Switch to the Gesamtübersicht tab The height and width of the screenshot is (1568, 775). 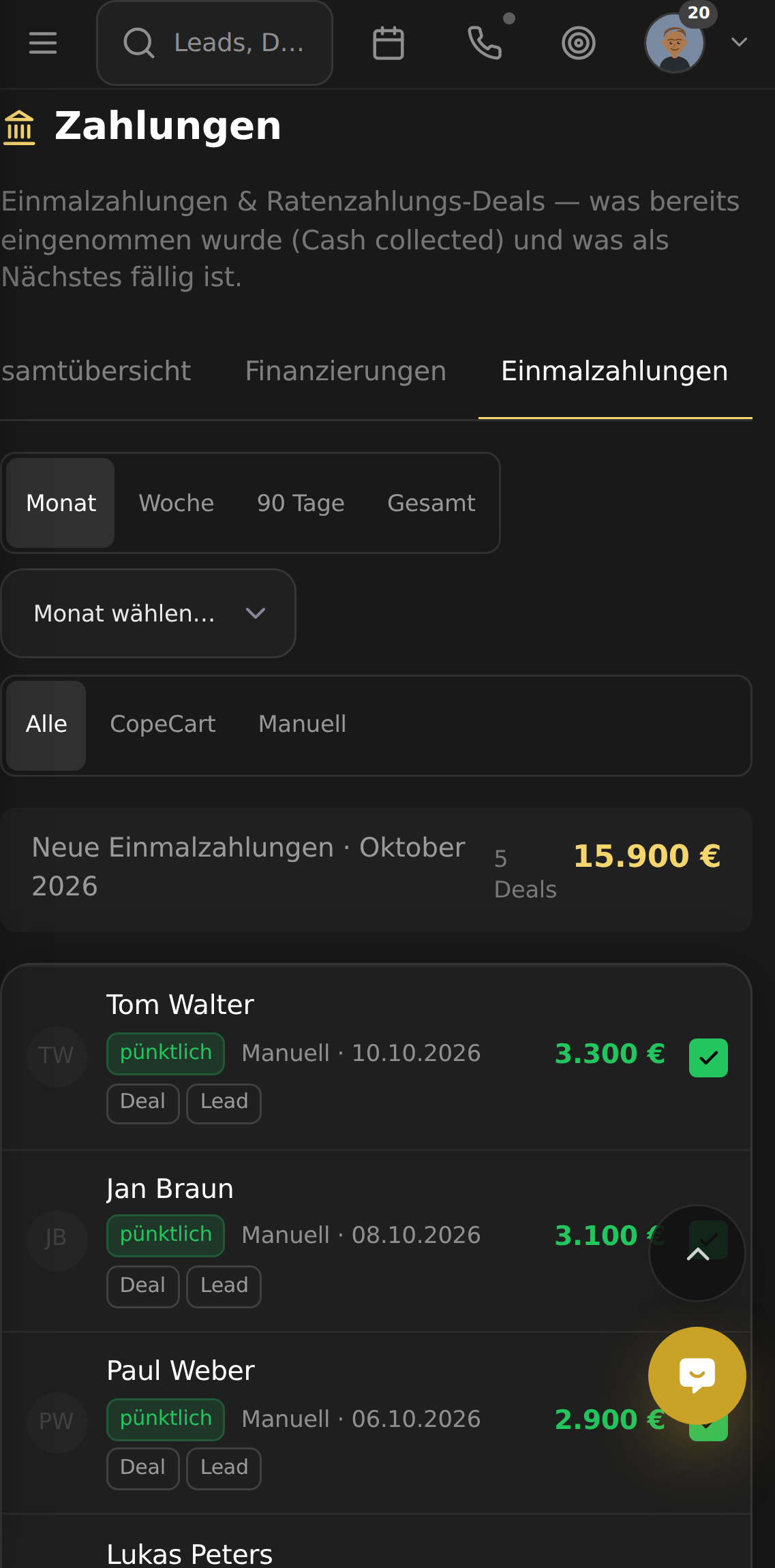point(96,371)
